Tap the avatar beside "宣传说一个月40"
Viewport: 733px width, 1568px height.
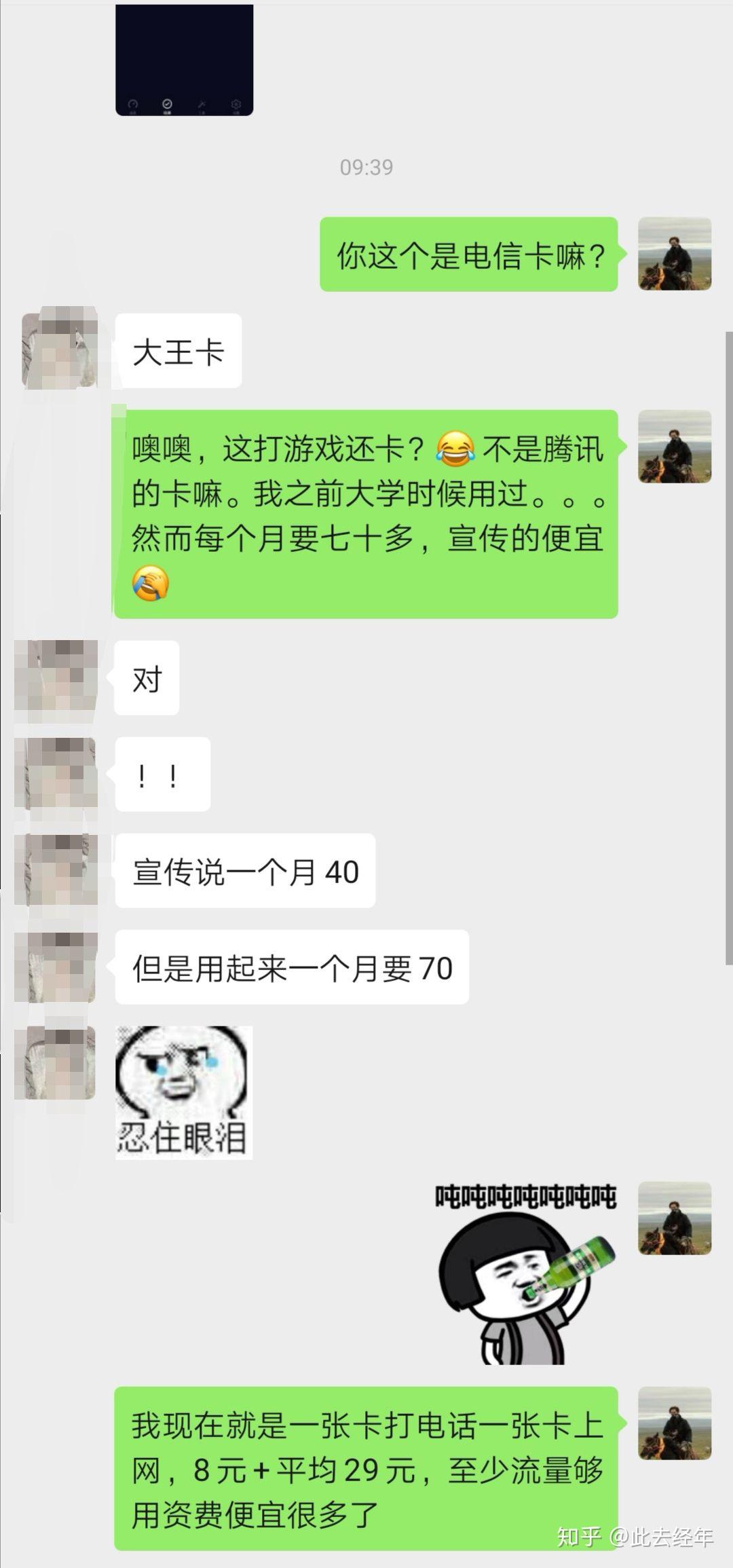click(x=55, y=871)
